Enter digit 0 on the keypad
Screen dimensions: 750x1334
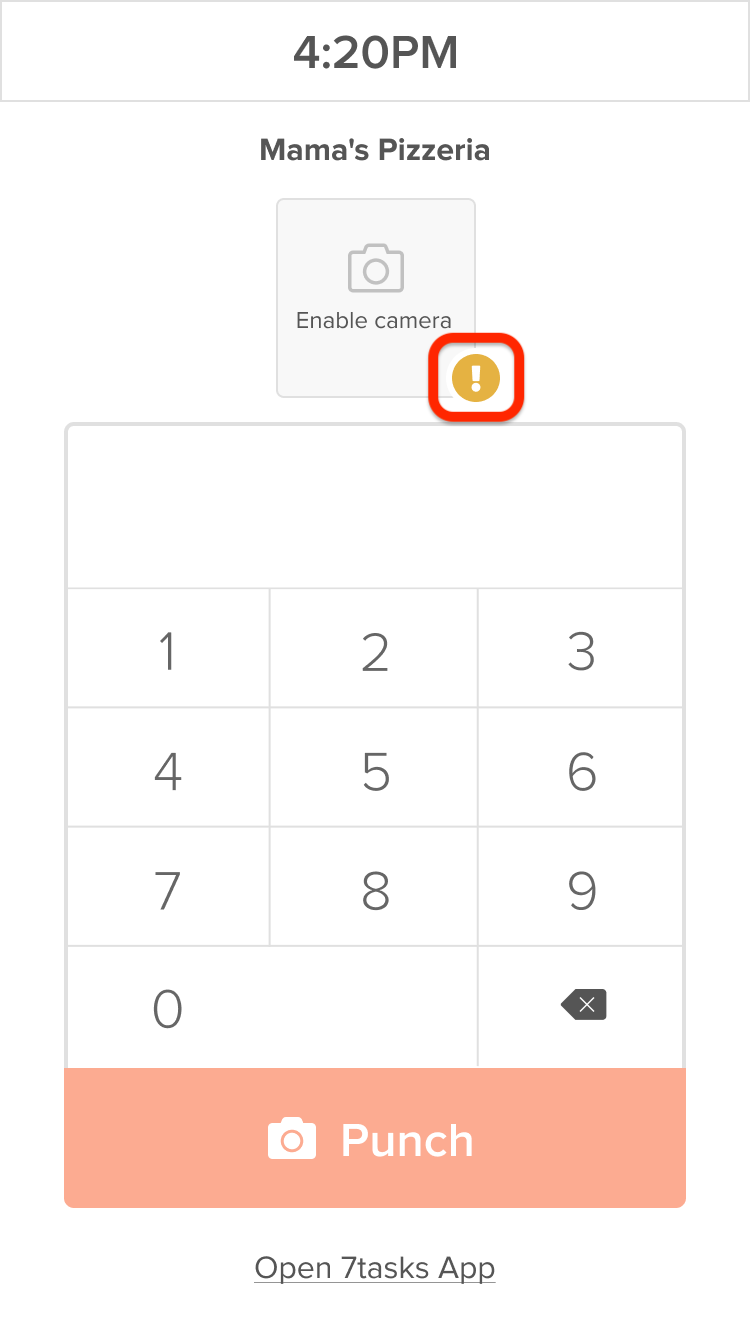tap(272, 1007)
